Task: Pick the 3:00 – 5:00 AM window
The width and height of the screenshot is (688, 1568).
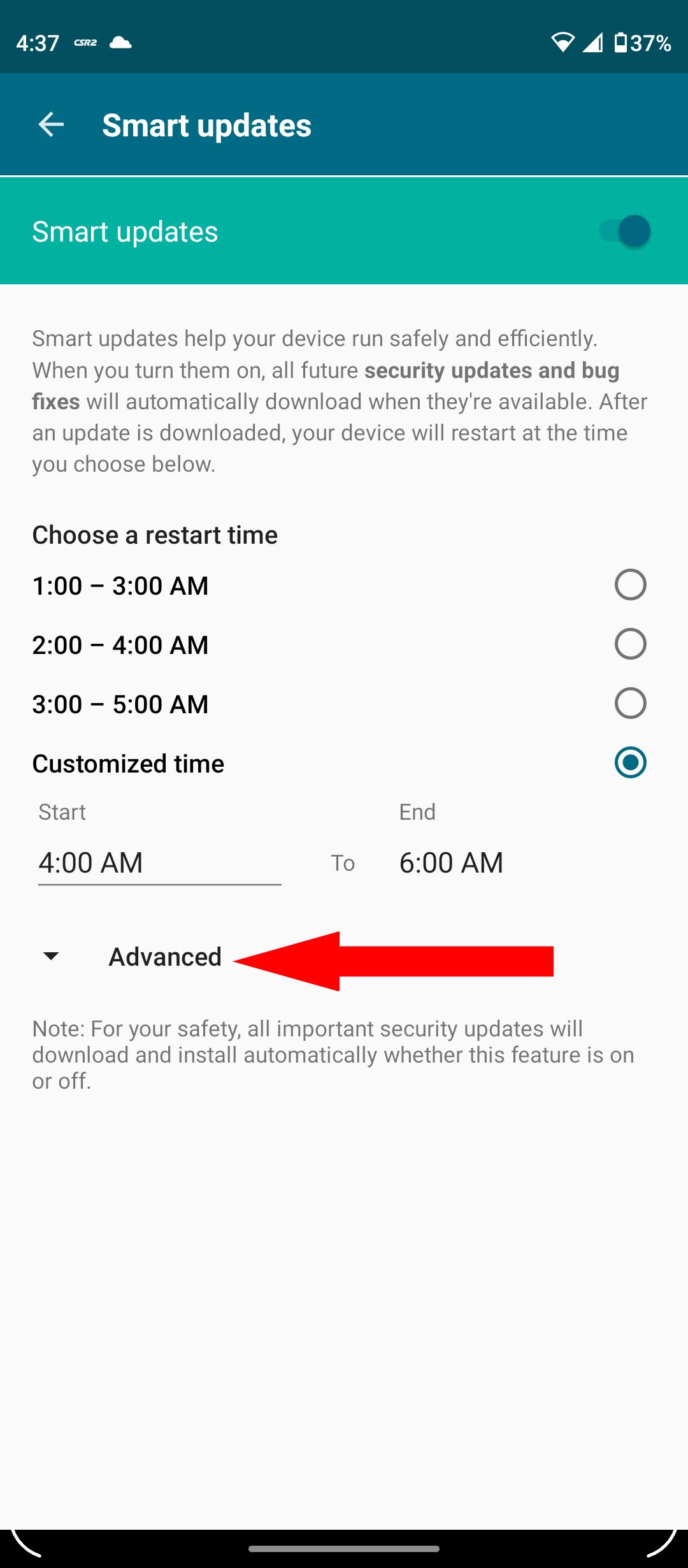Action: point(630,703)
